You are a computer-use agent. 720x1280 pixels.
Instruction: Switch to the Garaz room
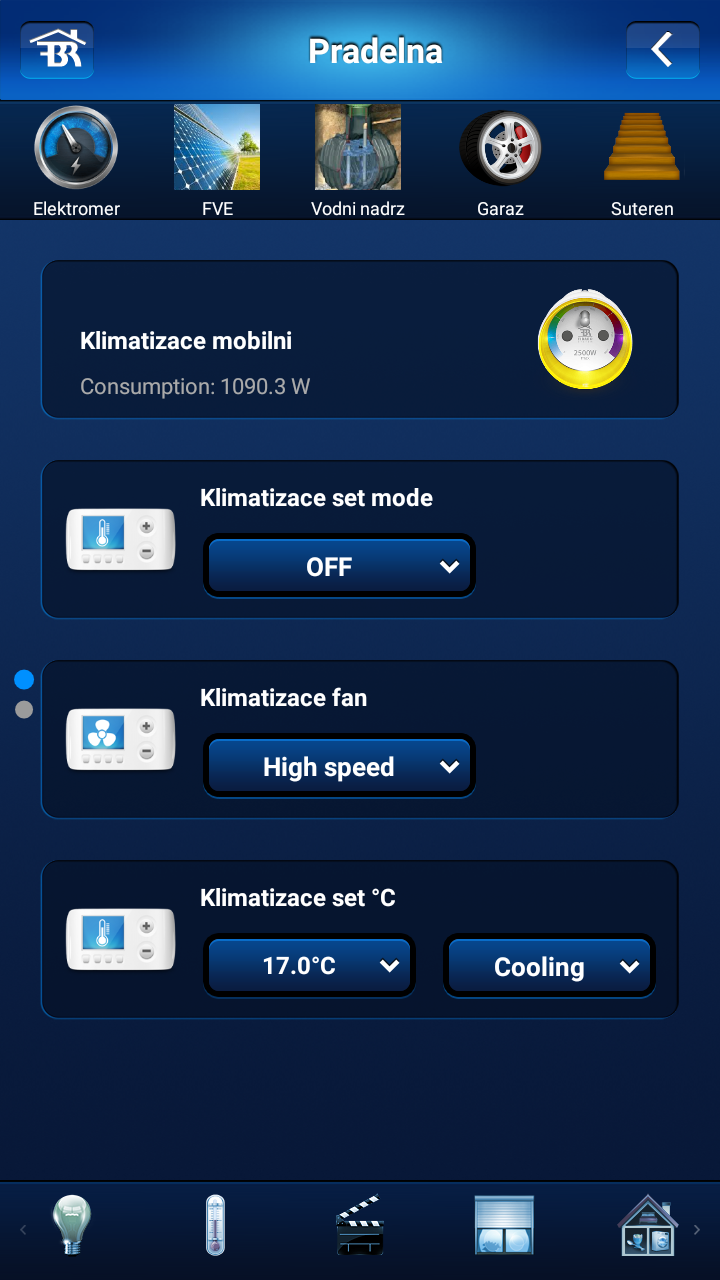[500, 162]
